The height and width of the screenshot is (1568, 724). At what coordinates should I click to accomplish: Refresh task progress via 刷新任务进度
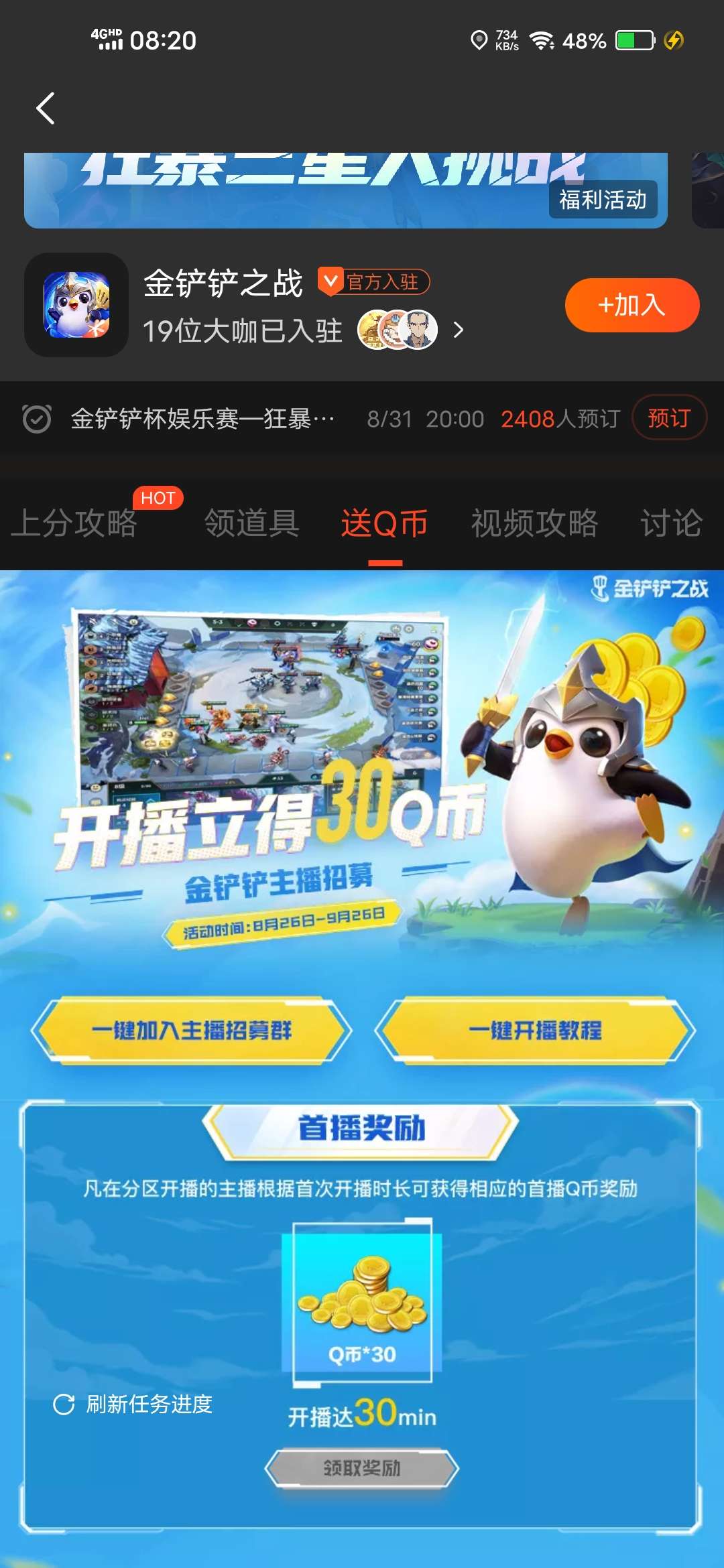[x=133, y=1404]
